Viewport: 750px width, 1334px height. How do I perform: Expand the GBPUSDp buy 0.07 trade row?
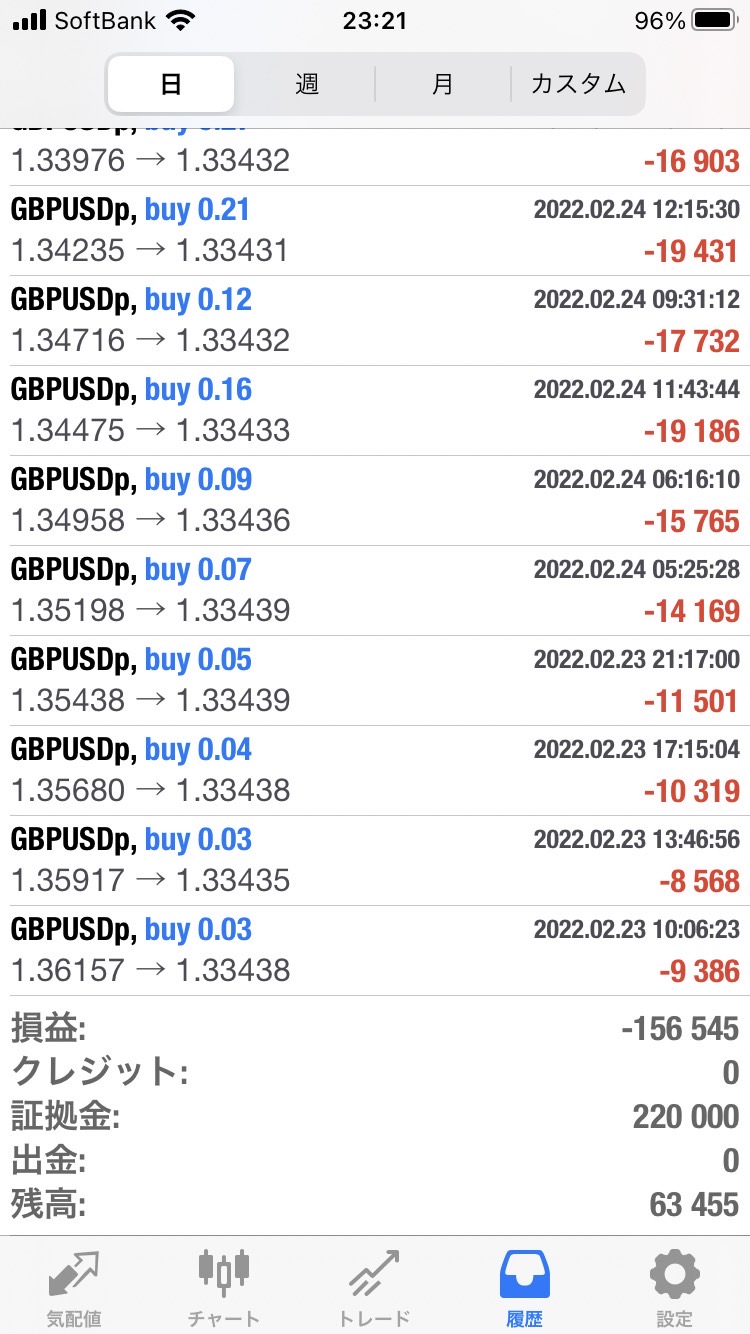(375, 591)
